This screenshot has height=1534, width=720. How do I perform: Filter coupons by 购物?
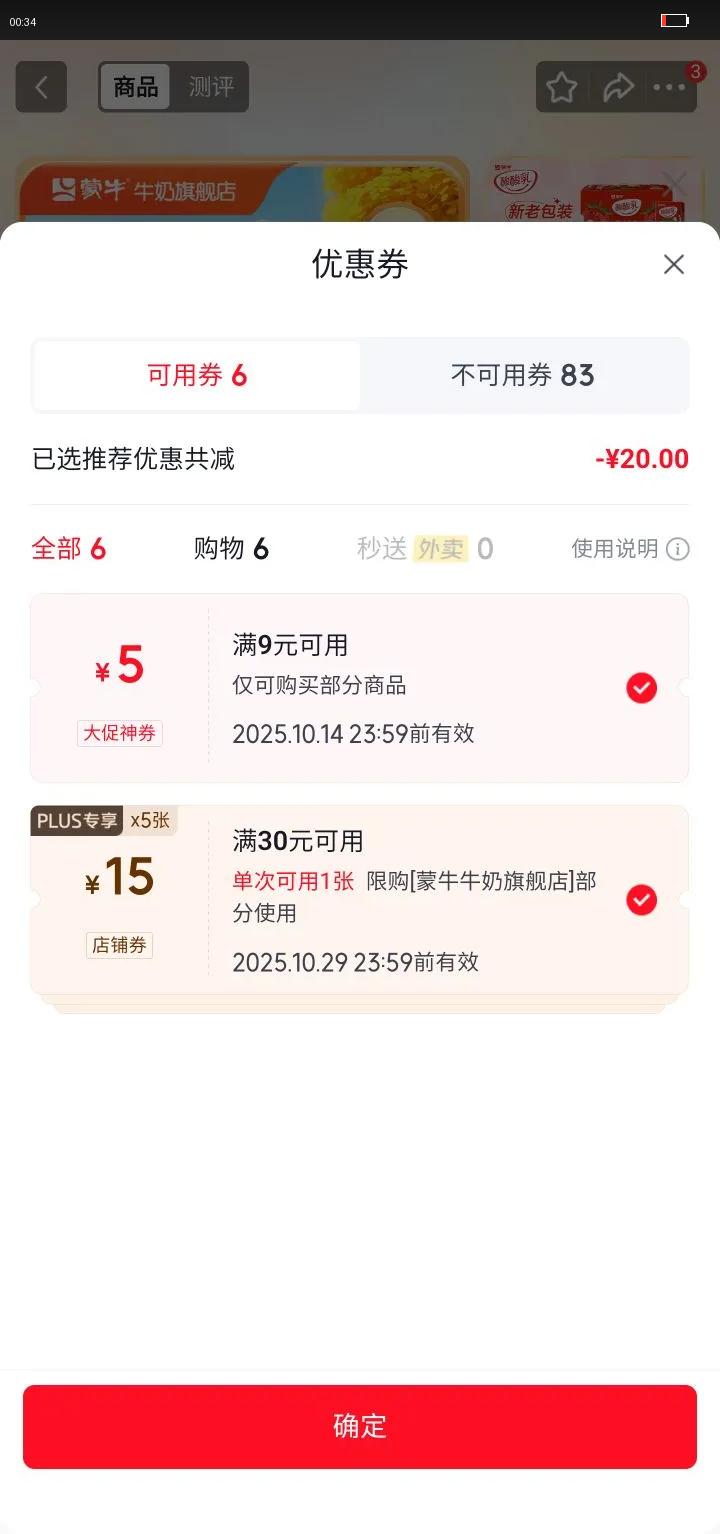tap(231, 549)
